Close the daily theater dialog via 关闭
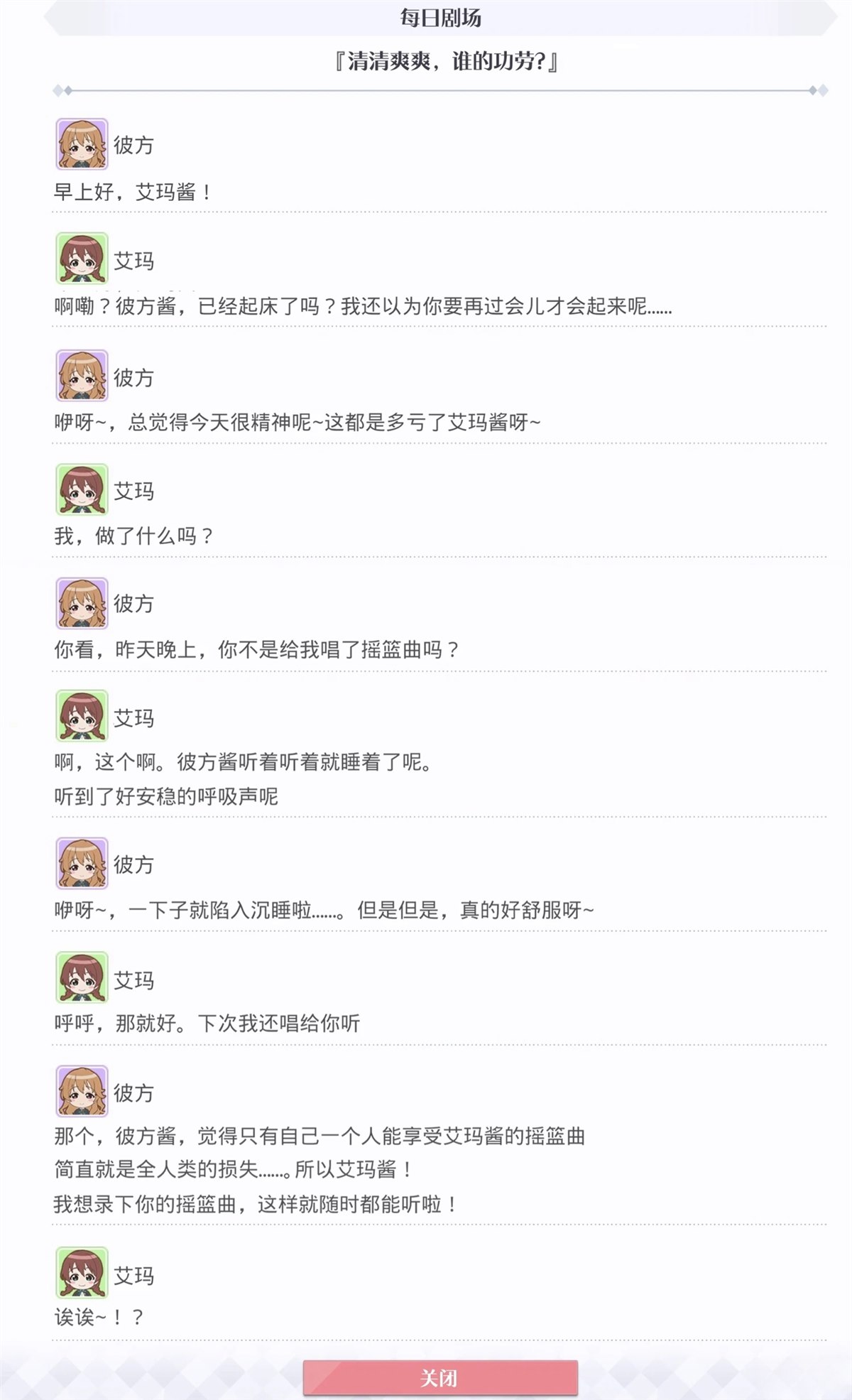 click(x=440, y=1378)
